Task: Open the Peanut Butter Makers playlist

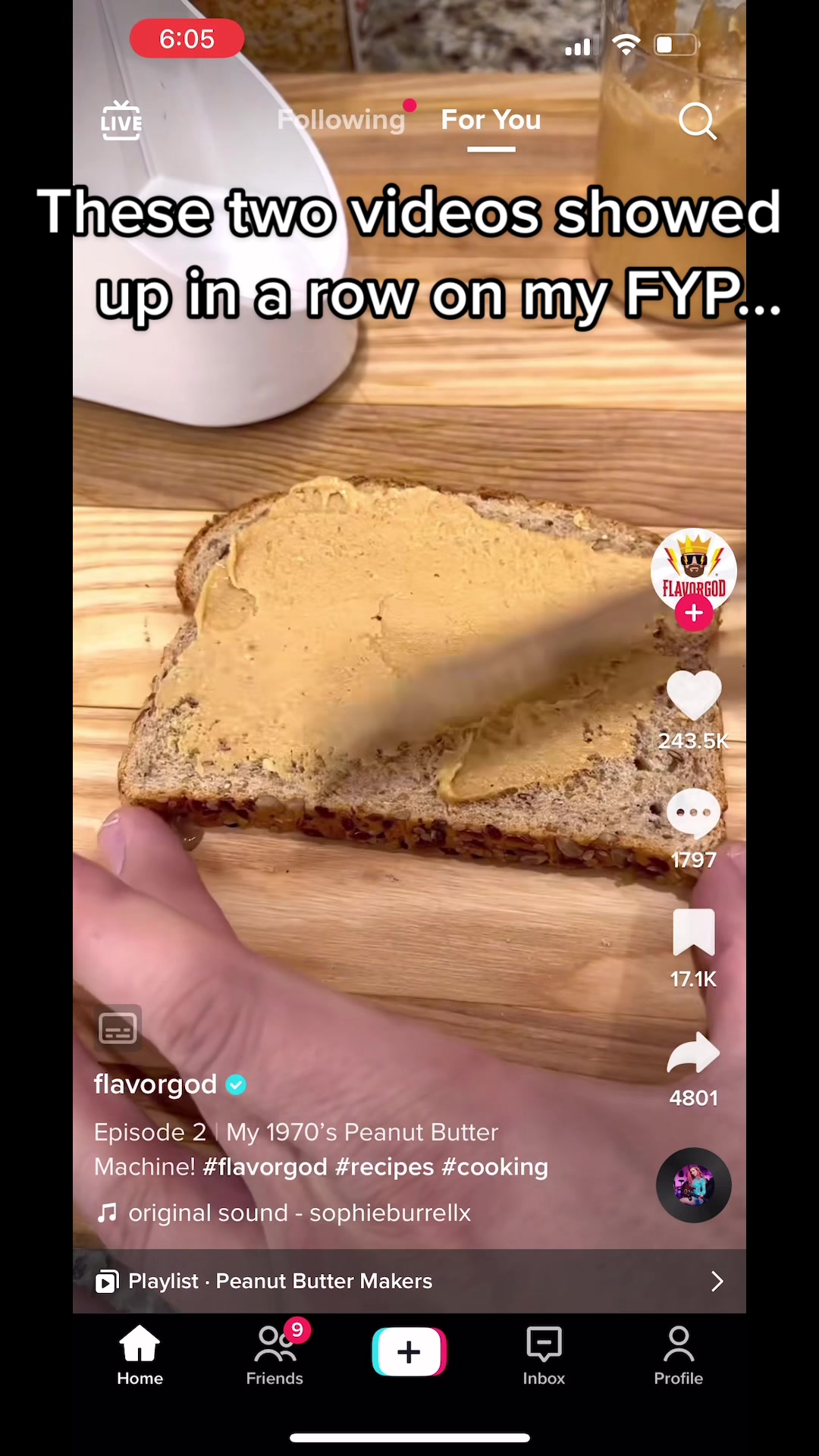Action: (409, 1281)
